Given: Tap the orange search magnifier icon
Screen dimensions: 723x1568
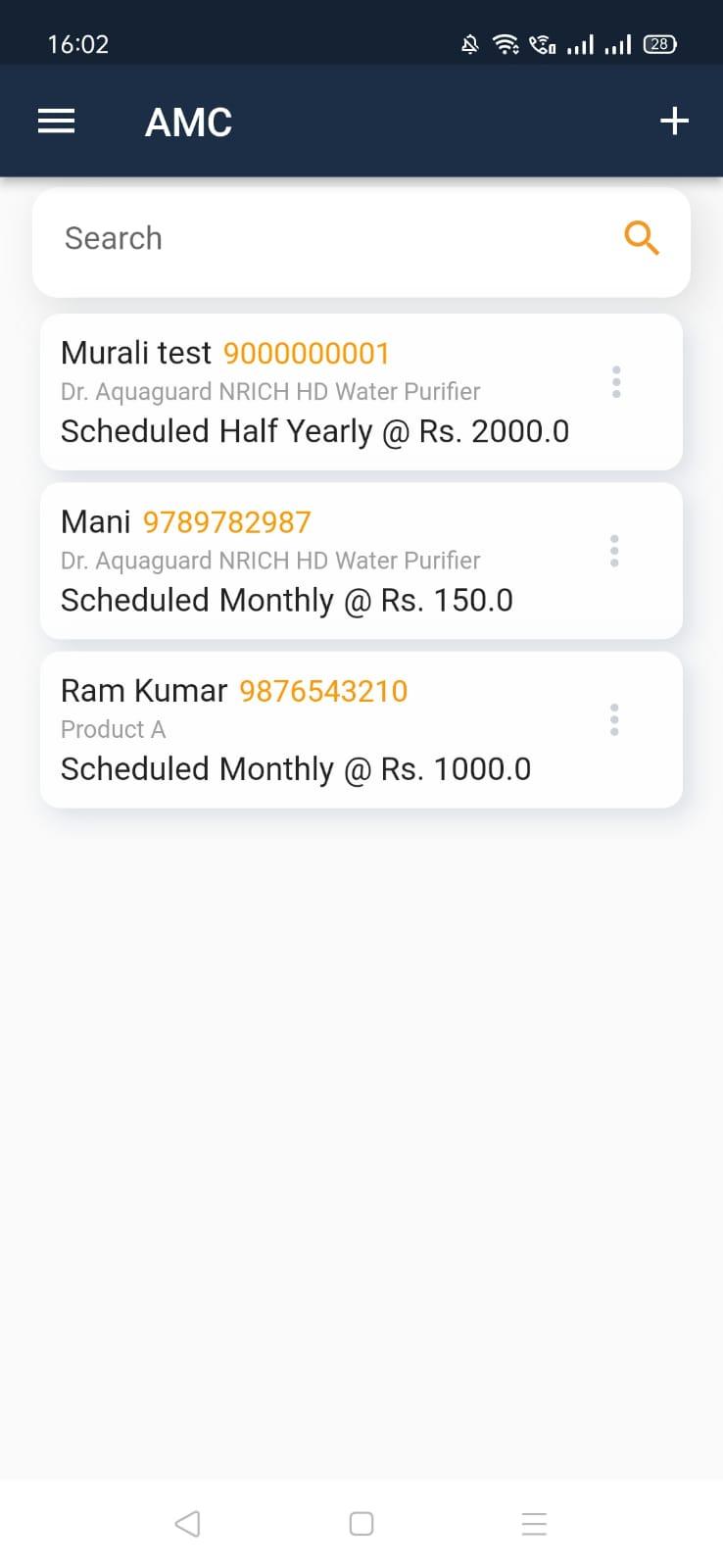Looking at the screenshot, I should point(642,238).
